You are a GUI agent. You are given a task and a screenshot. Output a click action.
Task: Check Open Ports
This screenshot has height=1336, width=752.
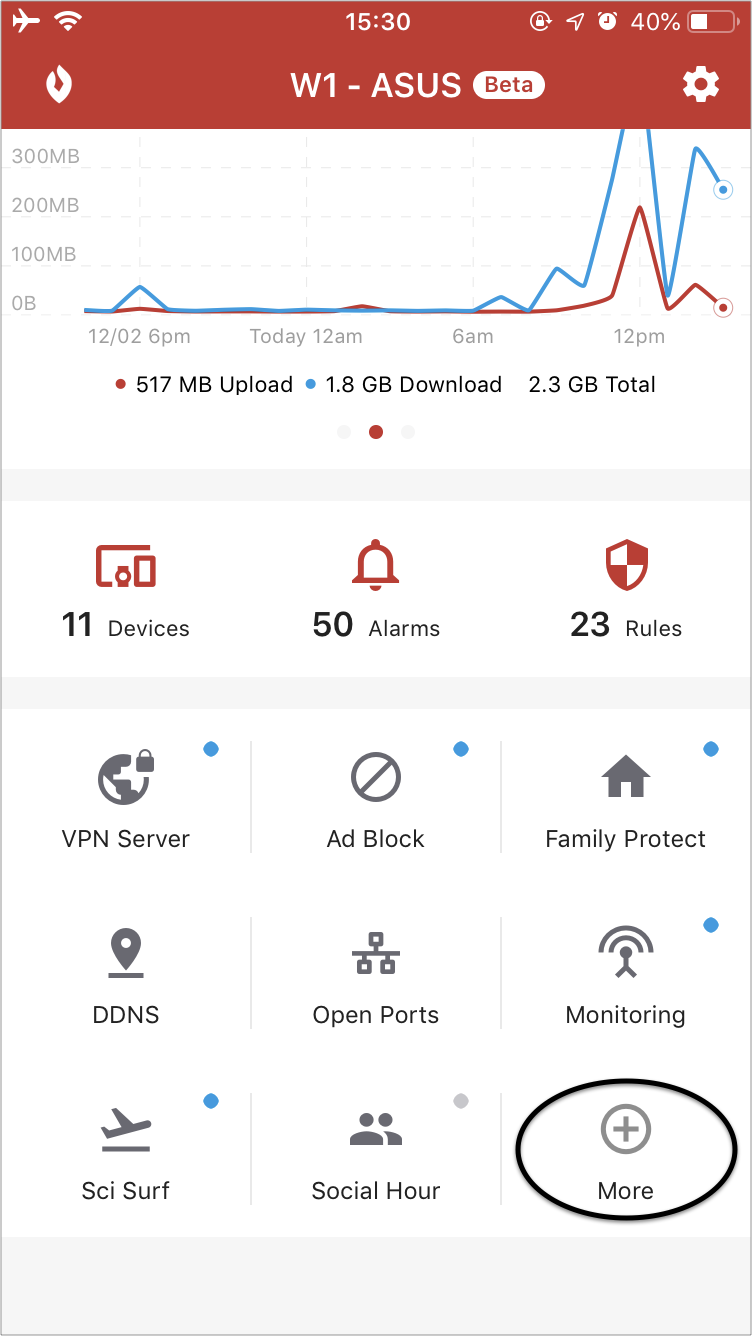pyautogui.click(x=376, y=973)
